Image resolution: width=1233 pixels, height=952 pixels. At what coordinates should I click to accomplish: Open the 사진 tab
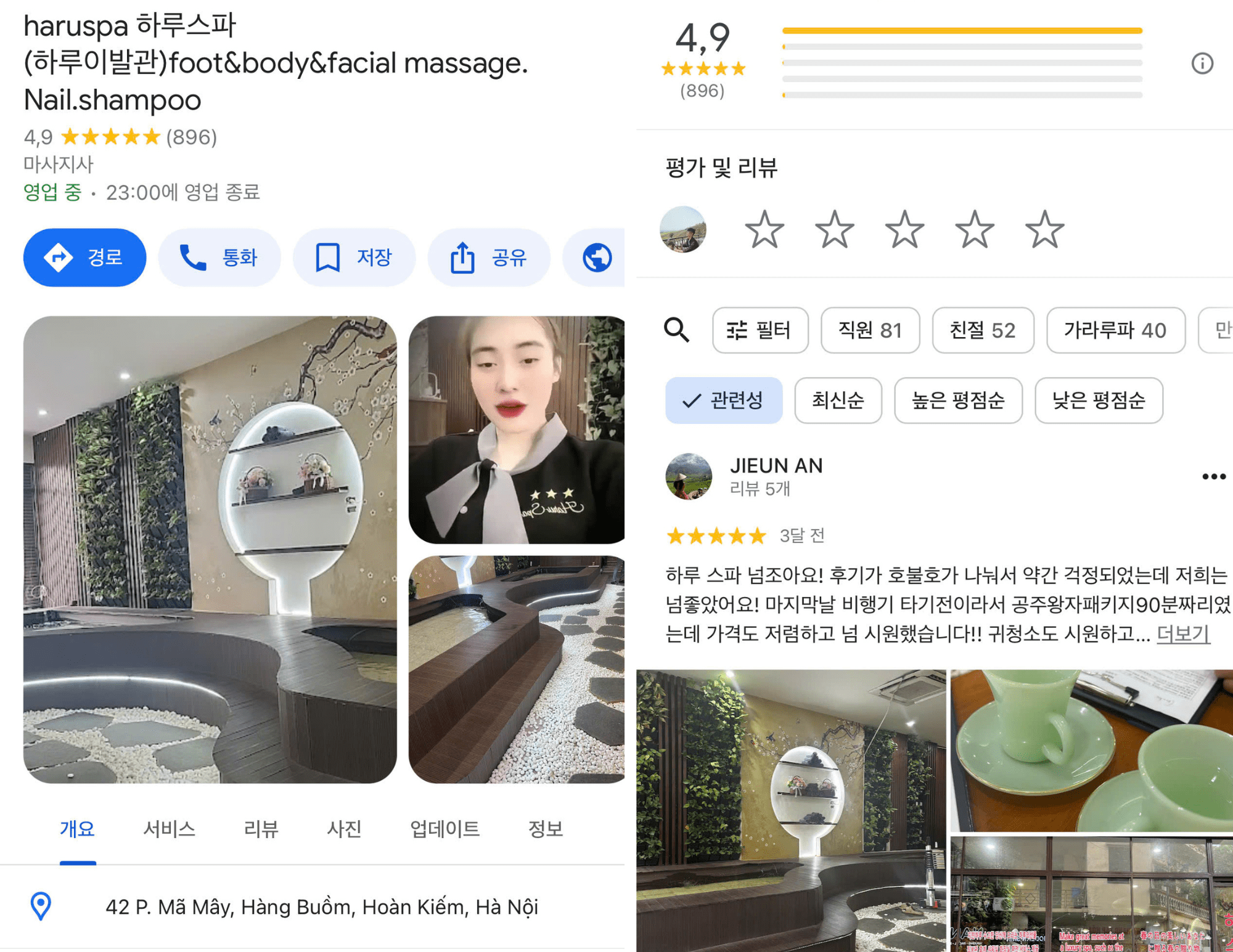344,829
